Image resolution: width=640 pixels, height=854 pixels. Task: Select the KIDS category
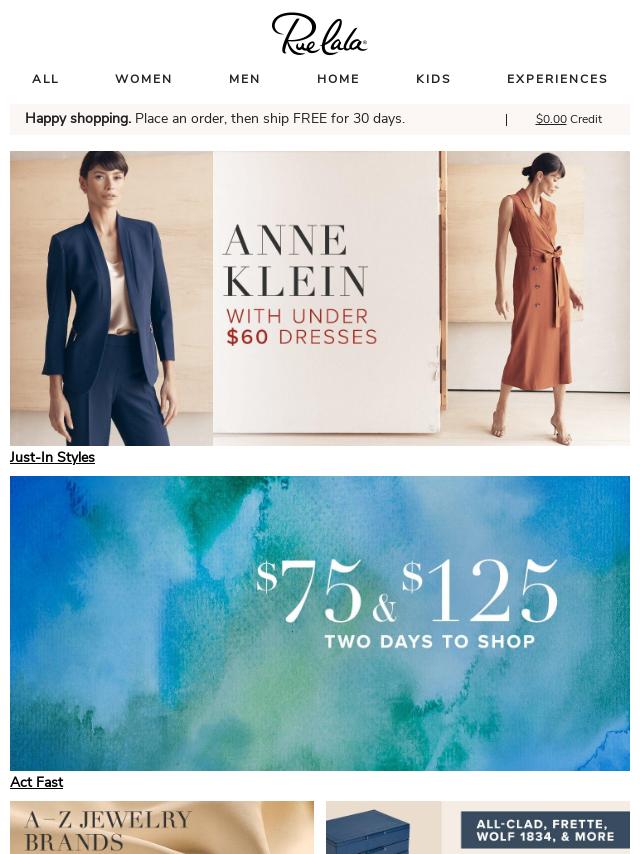pos(433,79)
